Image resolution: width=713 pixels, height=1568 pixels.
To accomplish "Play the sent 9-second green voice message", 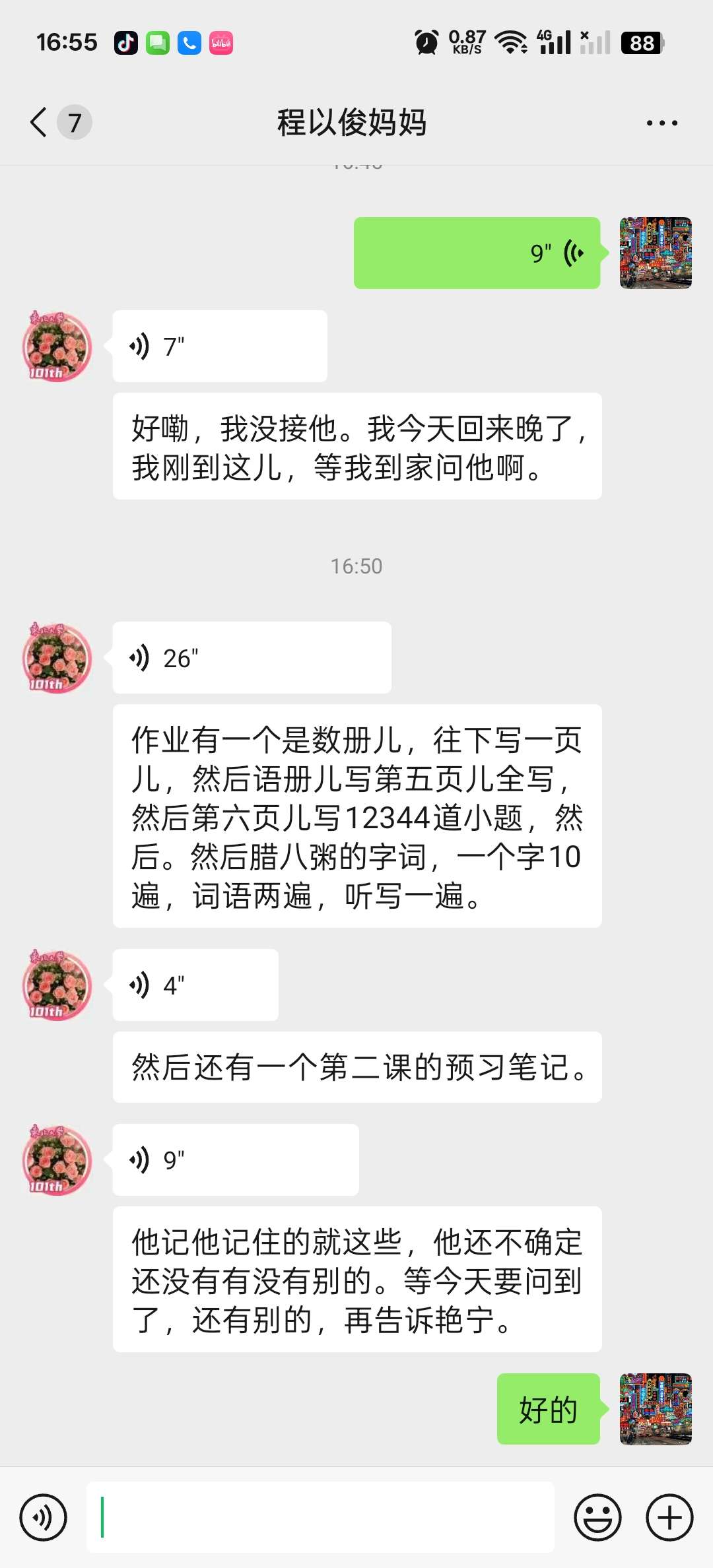I will [477, 253].
